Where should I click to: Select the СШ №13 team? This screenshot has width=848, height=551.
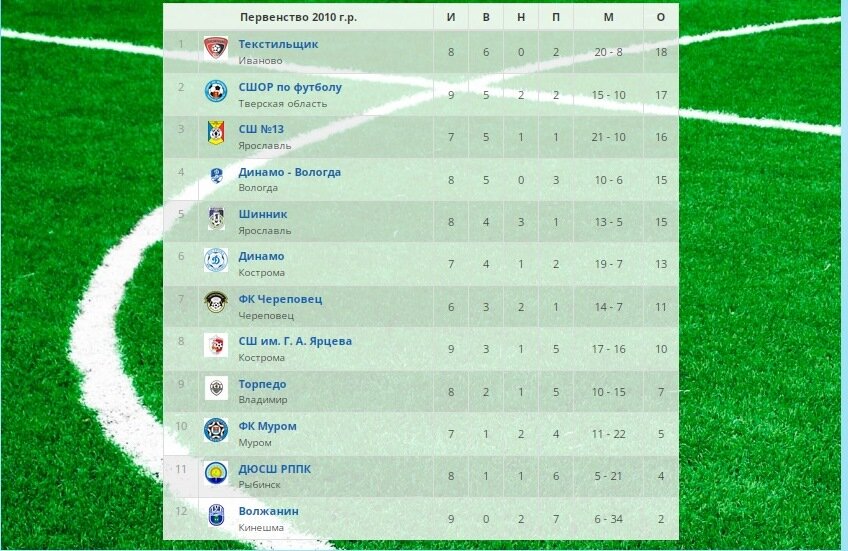click(x=261, y=129)
